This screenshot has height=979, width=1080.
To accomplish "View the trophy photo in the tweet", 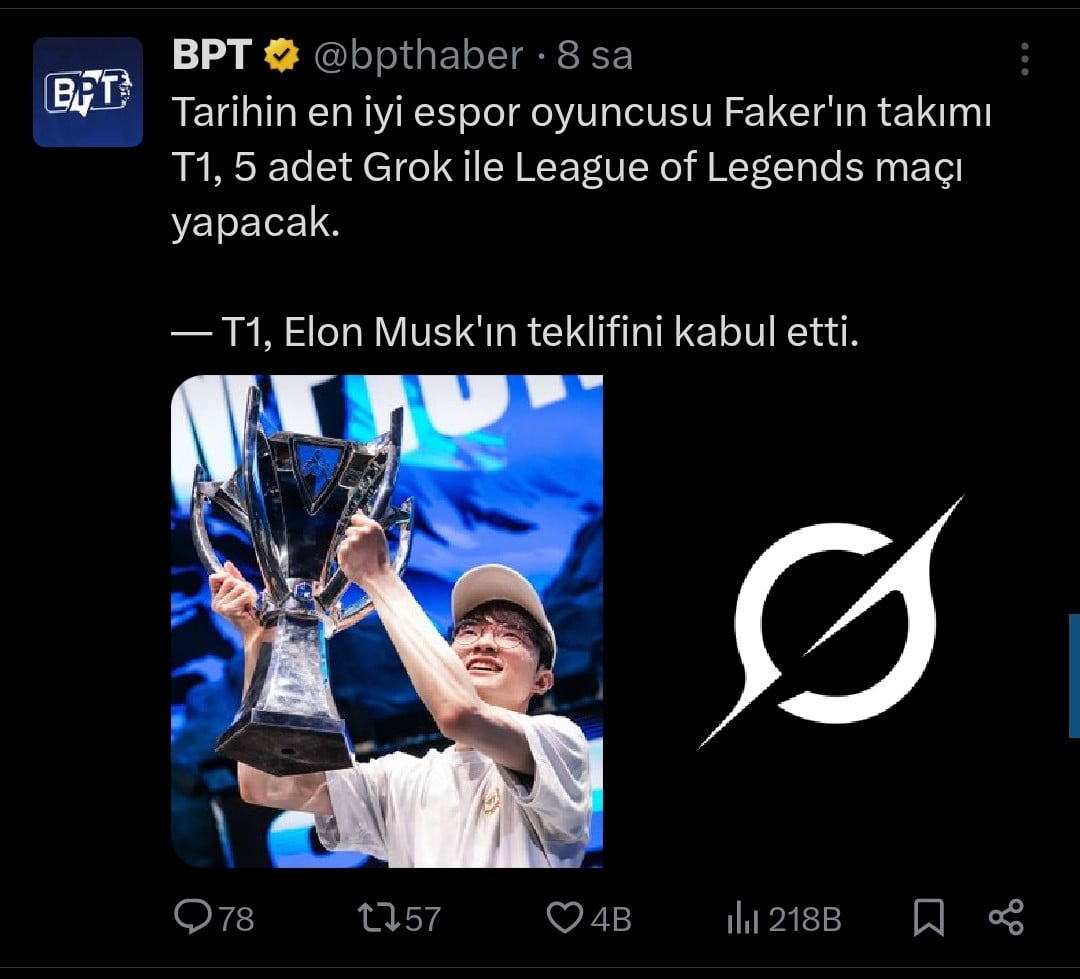I will (387, 621).
